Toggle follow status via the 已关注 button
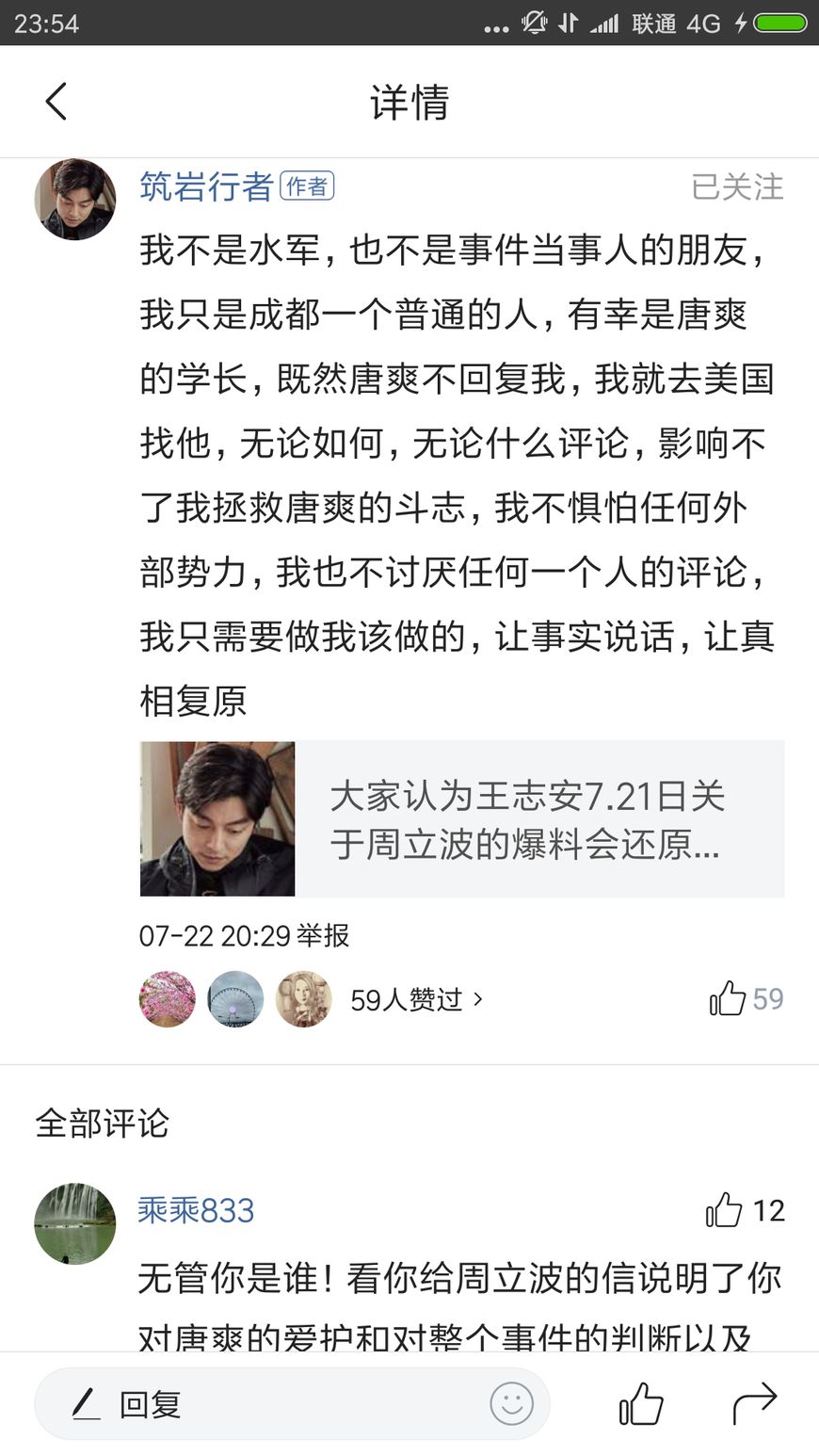 point(738,188)
